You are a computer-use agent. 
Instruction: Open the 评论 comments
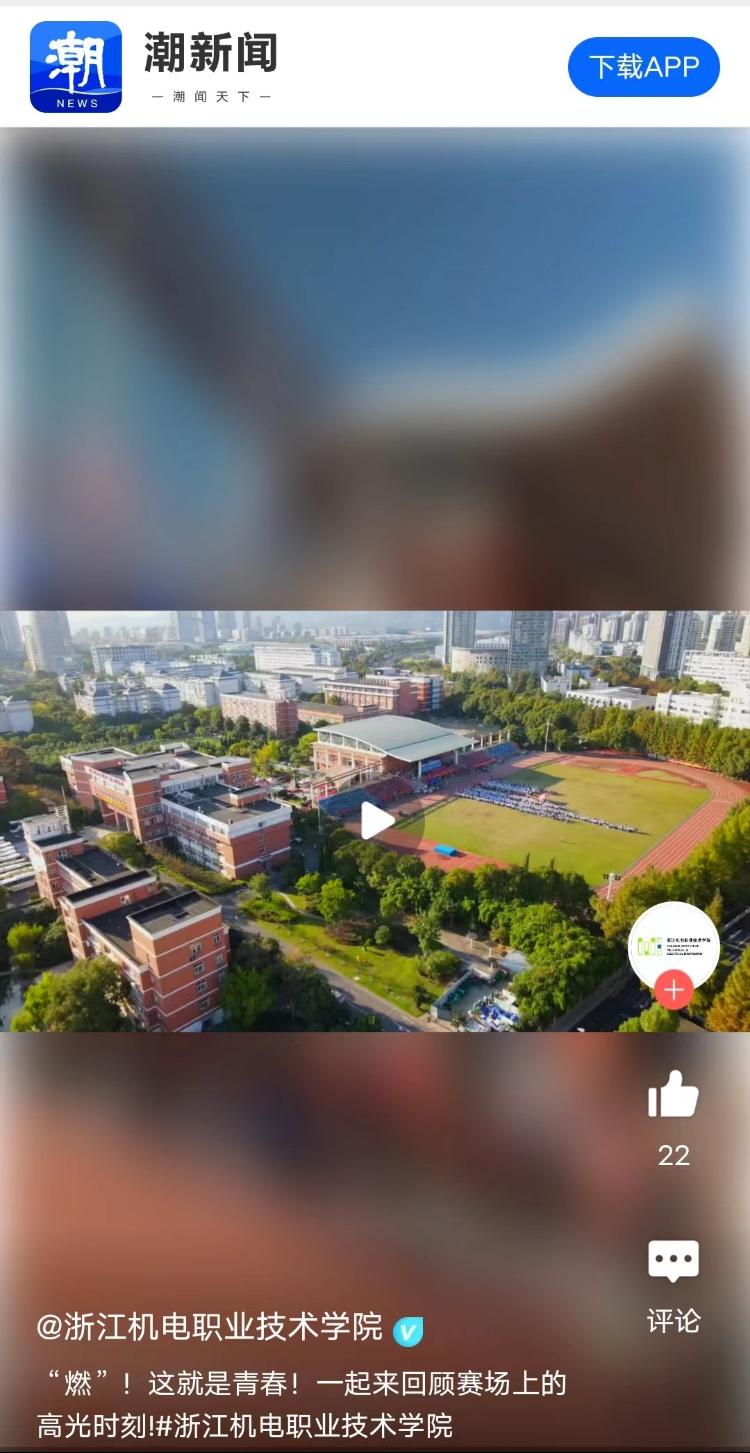pyautogui.click(x=673, y=1264)
